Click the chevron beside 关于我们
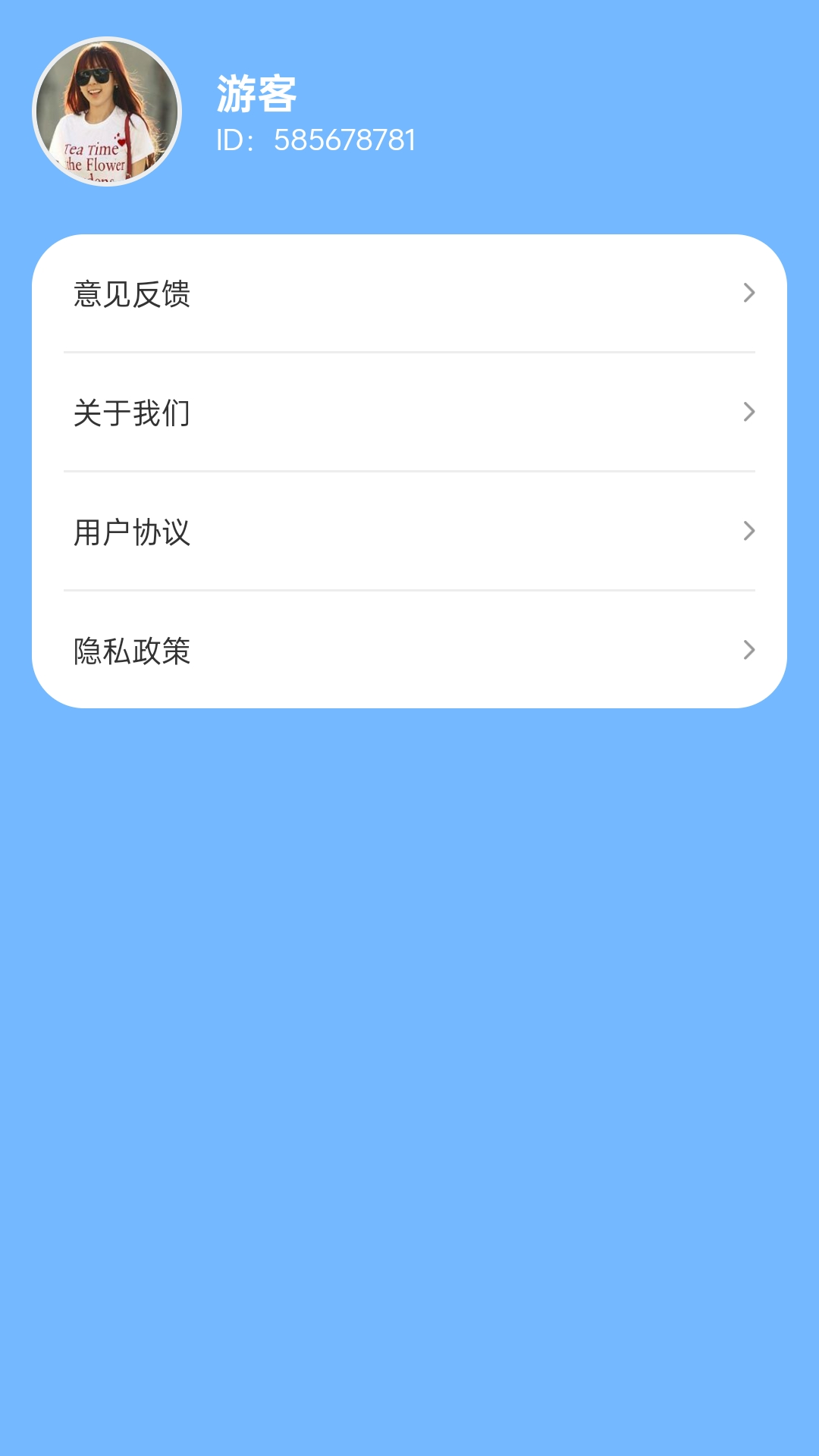The image size is (819, 1456). click(x=749, y=412)
